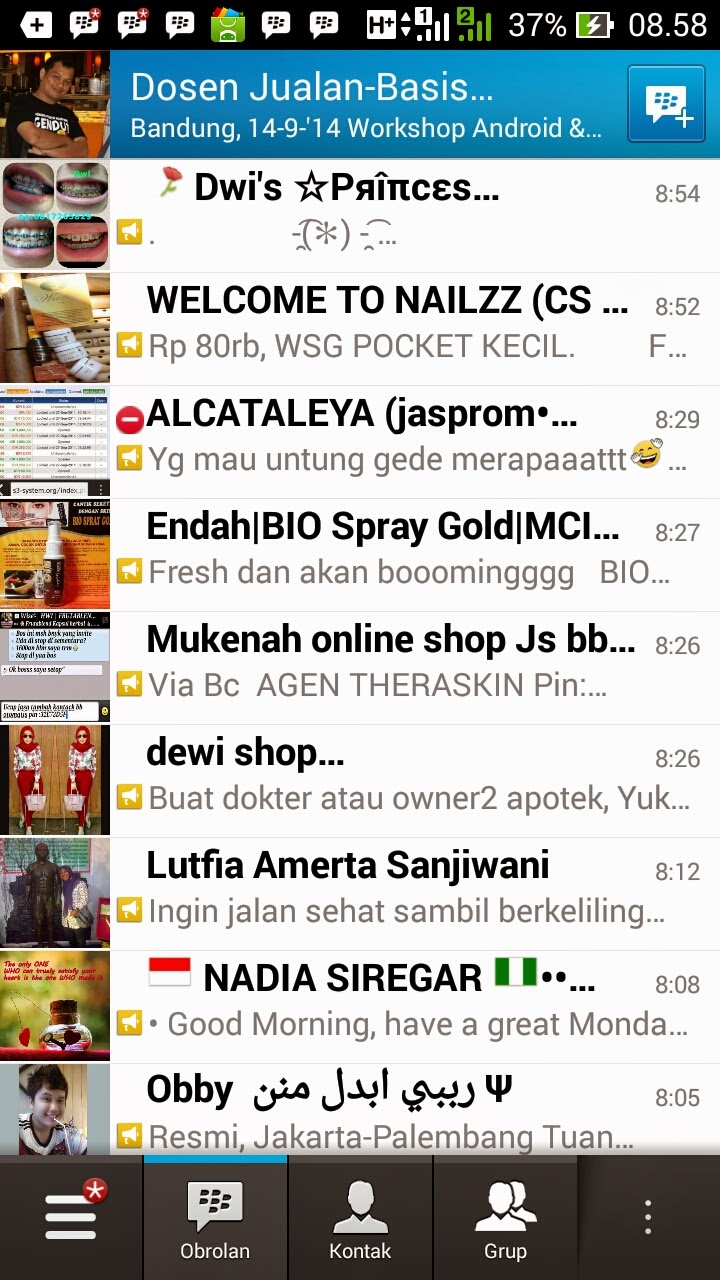Start a new BBM chat

point(666,104)
